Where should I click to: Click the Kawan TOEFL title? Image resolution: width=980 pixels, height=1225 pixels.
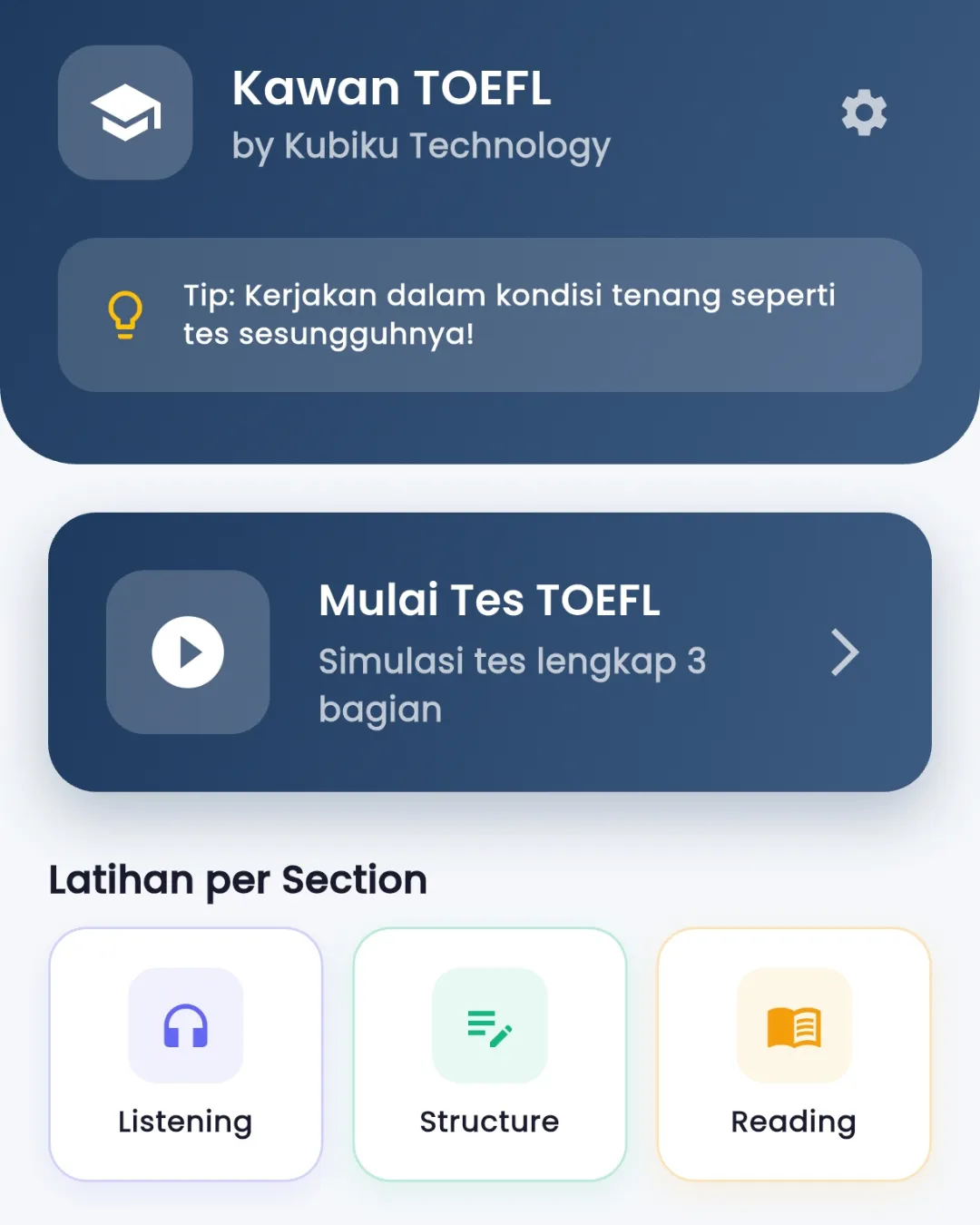click(x=393, y=88)
